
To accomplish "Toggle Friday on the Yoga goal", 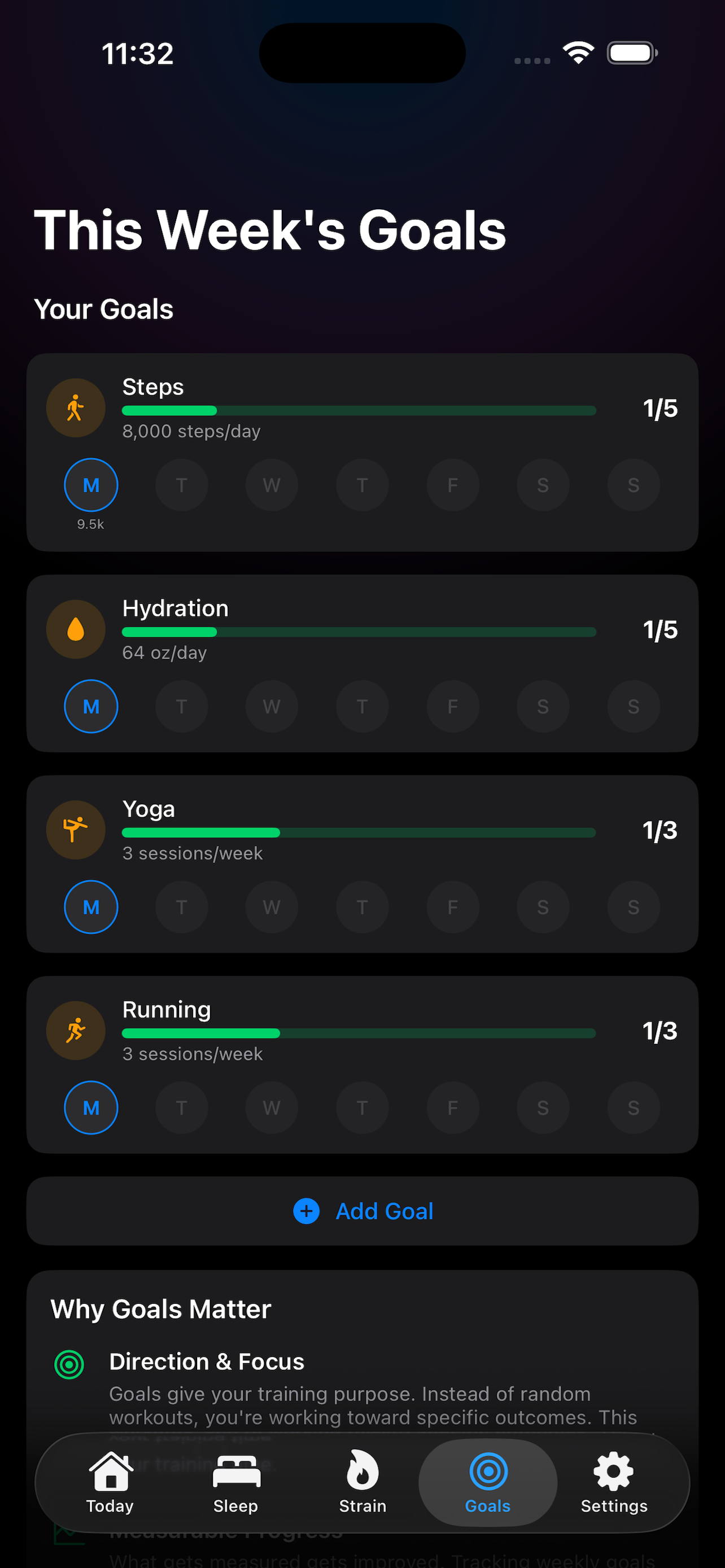I will click(x=452, y=906).
